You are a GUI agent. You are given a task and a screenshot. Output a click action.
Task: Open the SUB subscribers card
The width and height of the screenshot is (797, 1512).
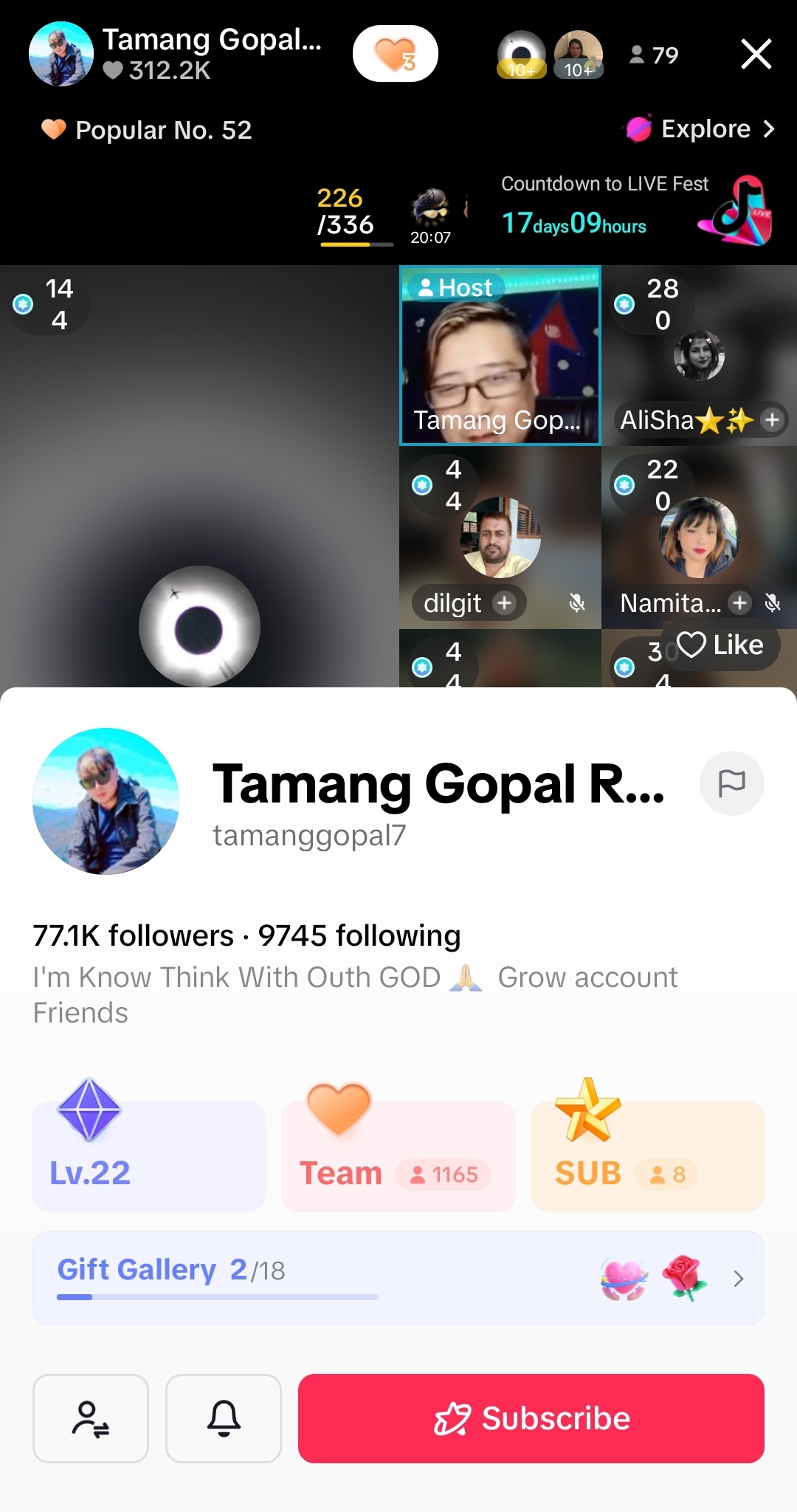(647, 1156)
